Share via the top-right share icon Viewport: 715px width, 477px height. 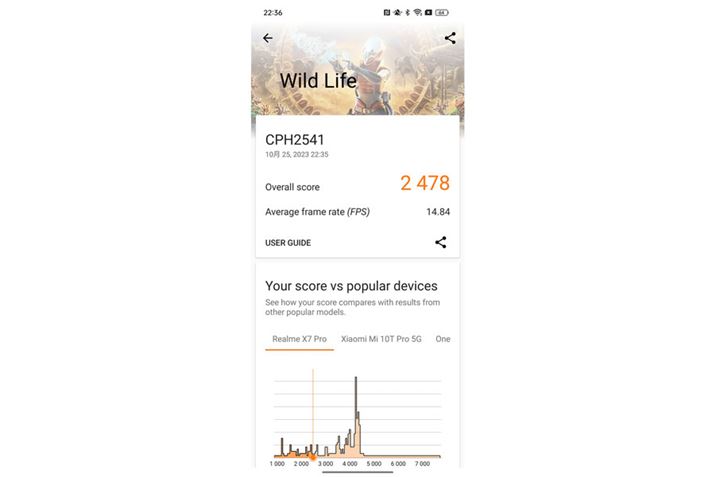(450, 38)
